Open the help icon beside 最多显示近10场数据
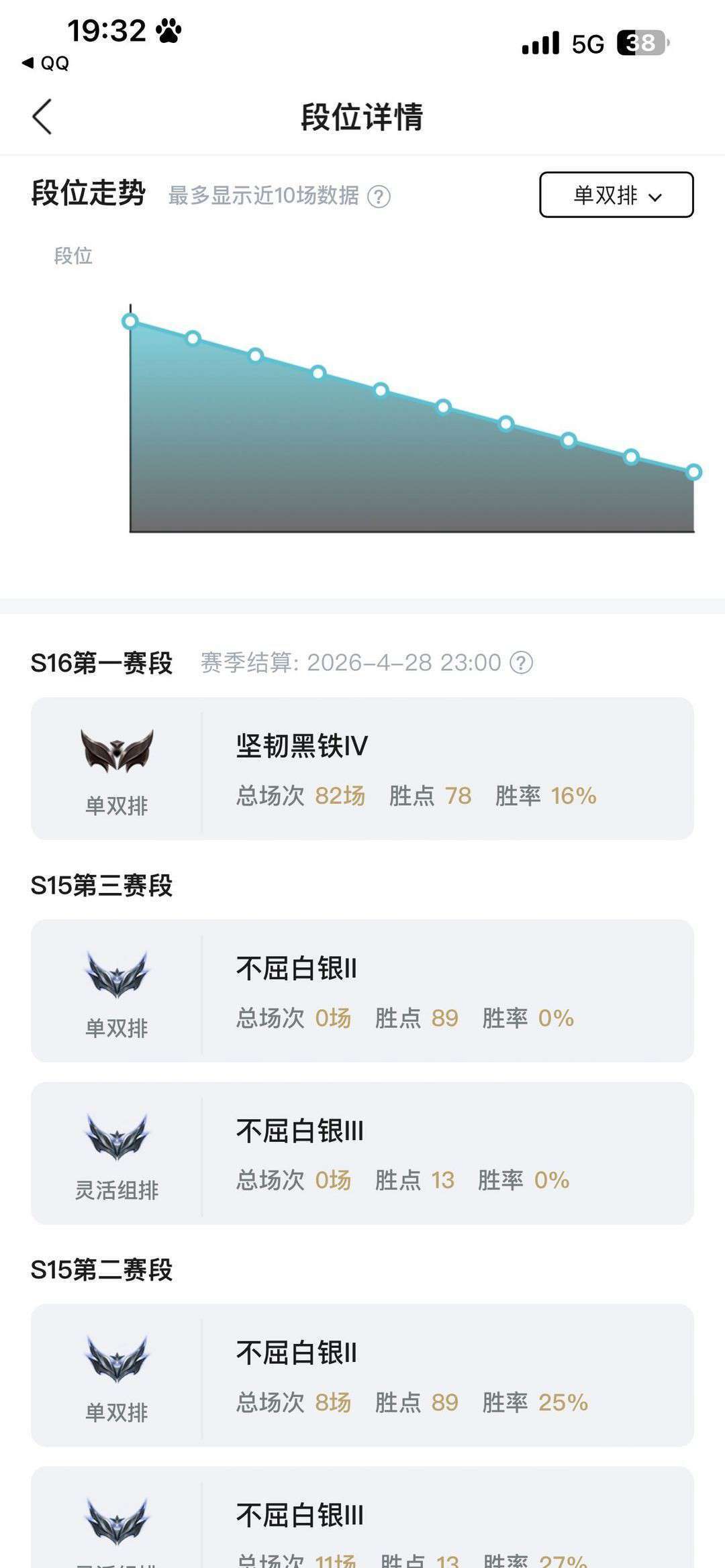This screenshot has height=1568, width=725. tap(377, 198)
